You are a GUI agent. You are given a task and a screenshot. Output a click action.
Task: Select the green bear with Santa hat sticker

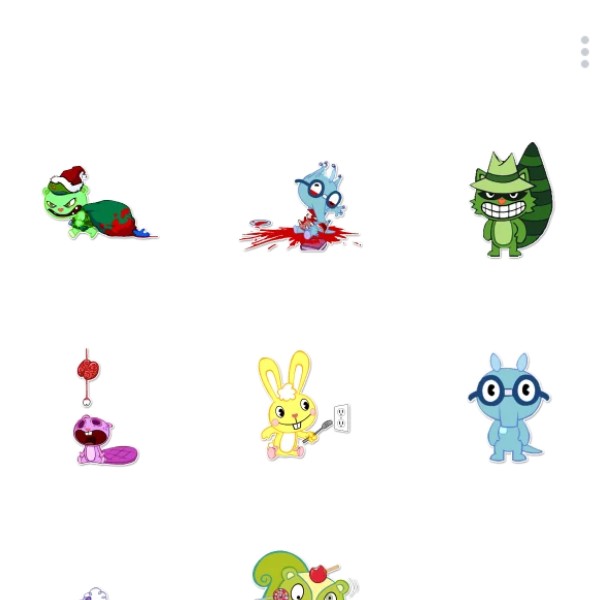96,205
